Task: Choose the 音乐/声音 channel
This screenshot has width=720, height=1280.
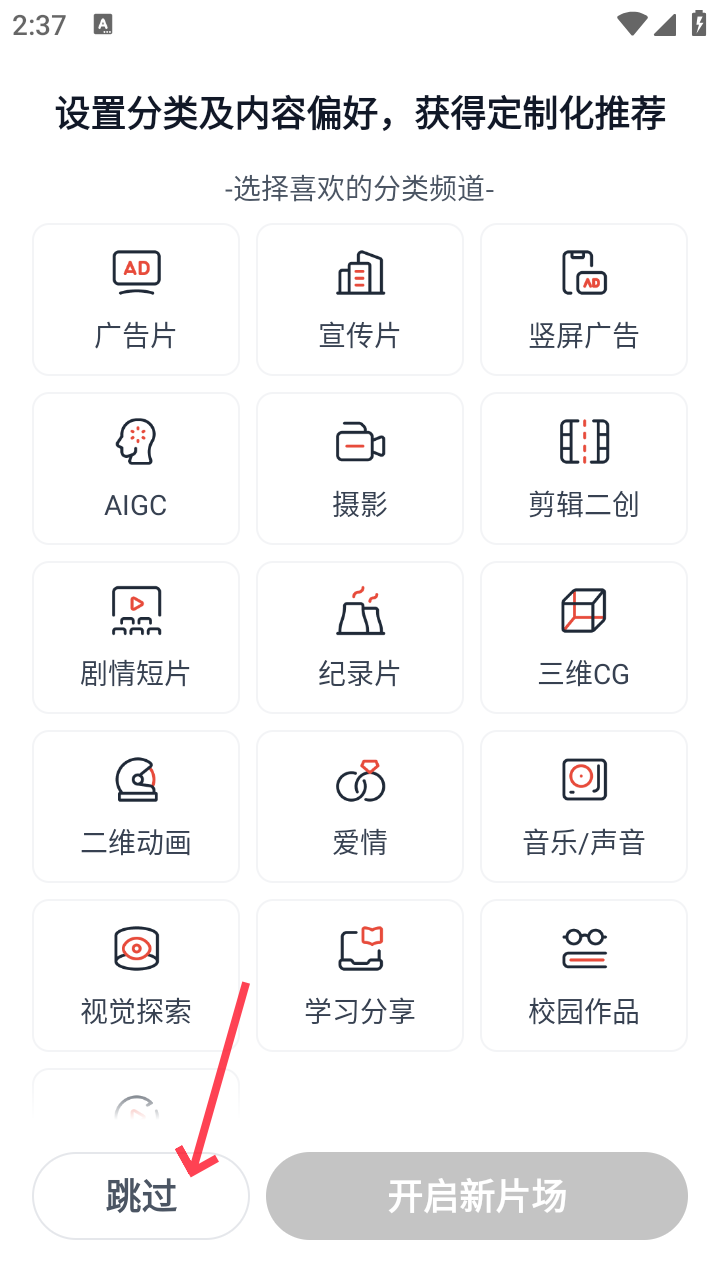Action: pos(584,806)
